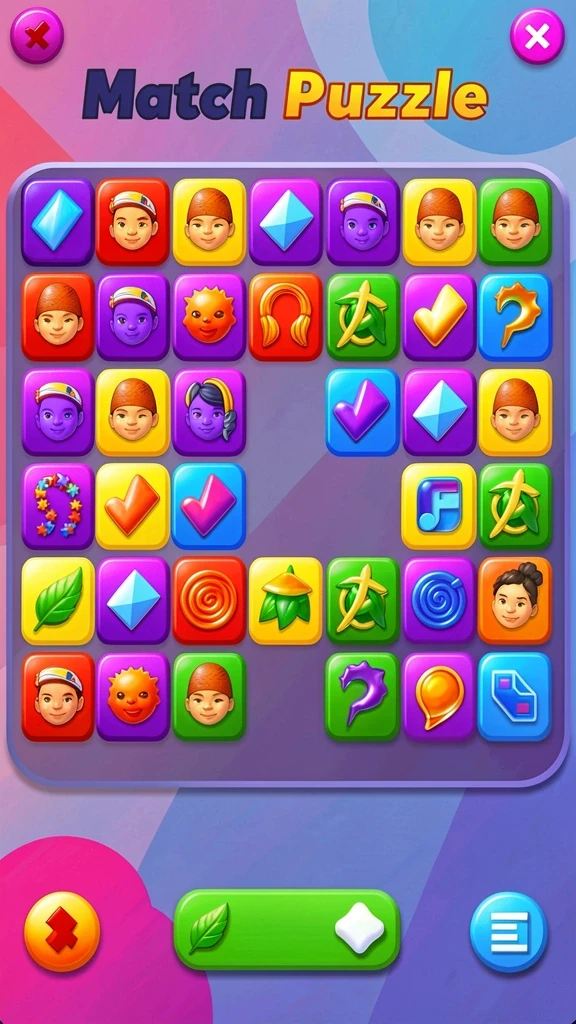576x1024 pixels.
Task: Pick the girl with hair bun tile
Action: point(515,601)
